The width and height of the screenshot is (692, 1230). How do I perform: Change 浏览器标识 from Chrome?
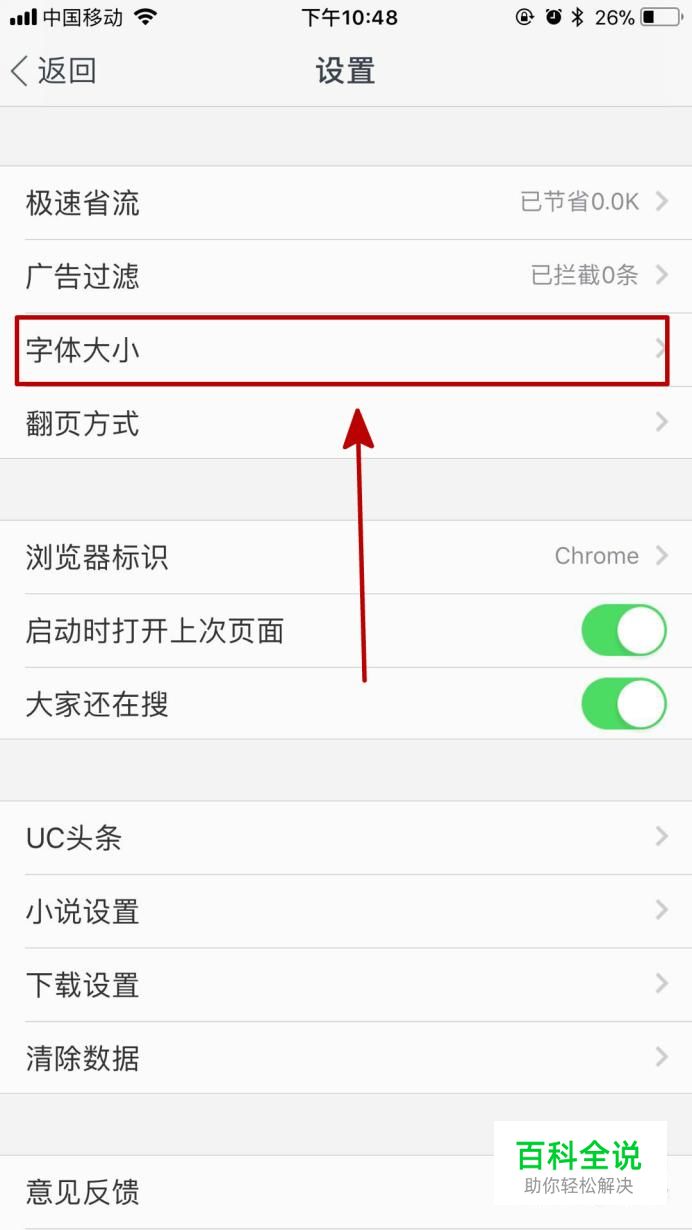pos(346,557)
